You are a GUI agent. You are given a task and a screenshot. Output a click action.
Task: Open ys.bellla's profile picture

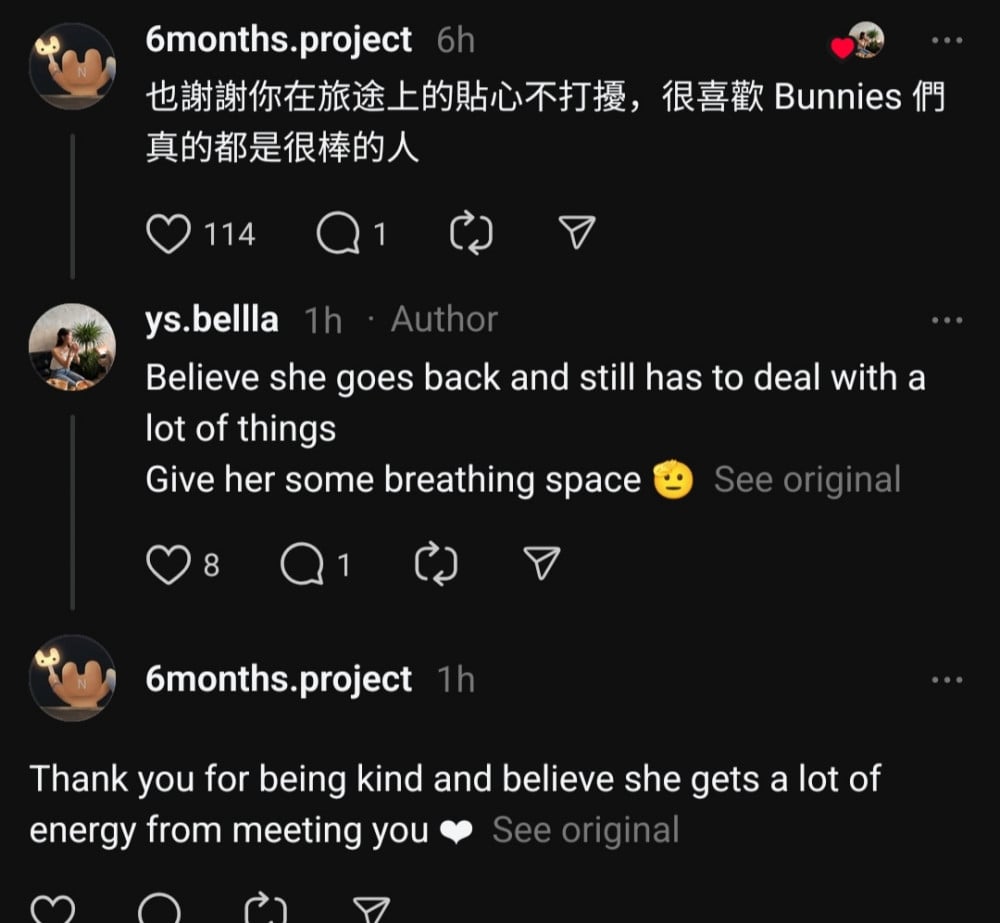tap(72, 346)
